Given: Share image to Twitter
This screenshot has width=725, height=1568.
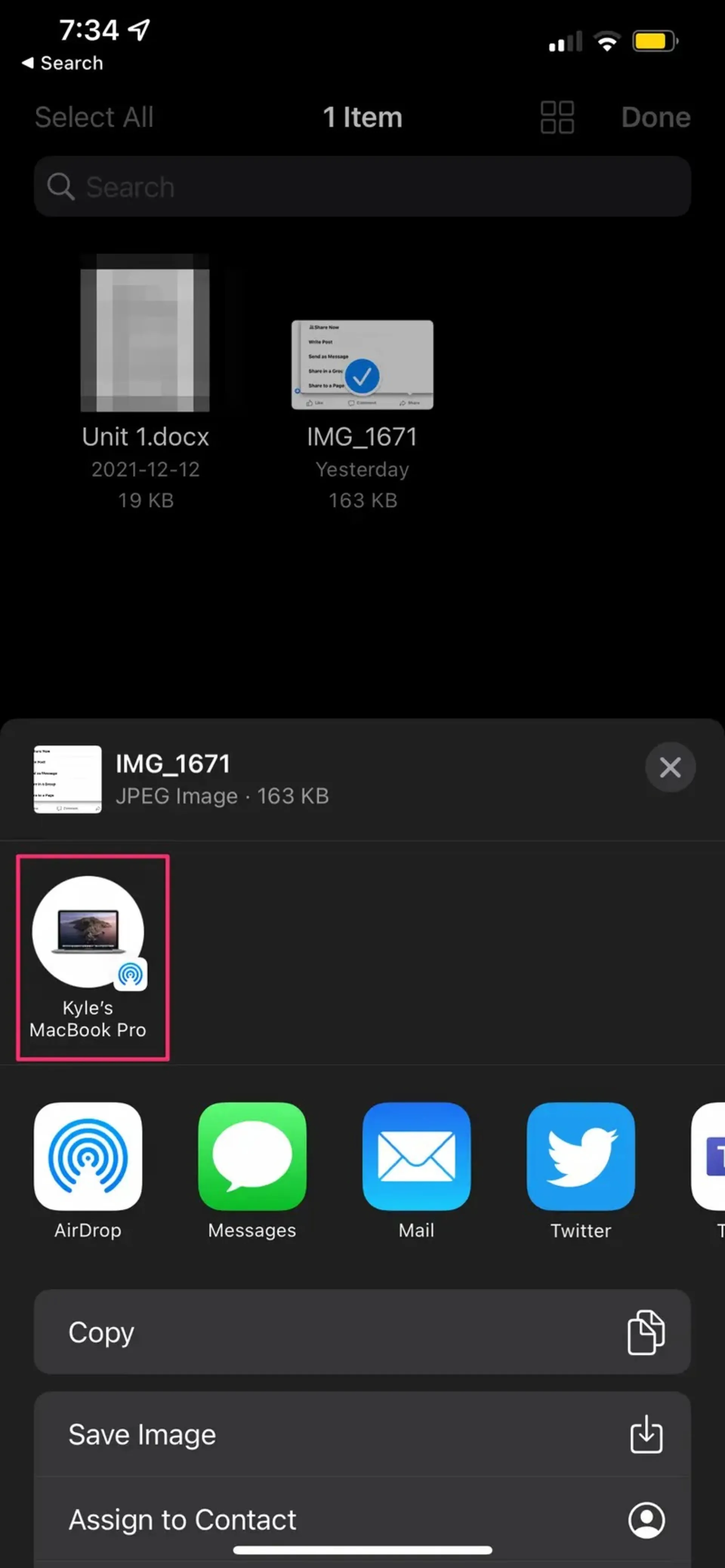Looking at the screenshot, I should pyautogui.click(x=580, y=1157).
